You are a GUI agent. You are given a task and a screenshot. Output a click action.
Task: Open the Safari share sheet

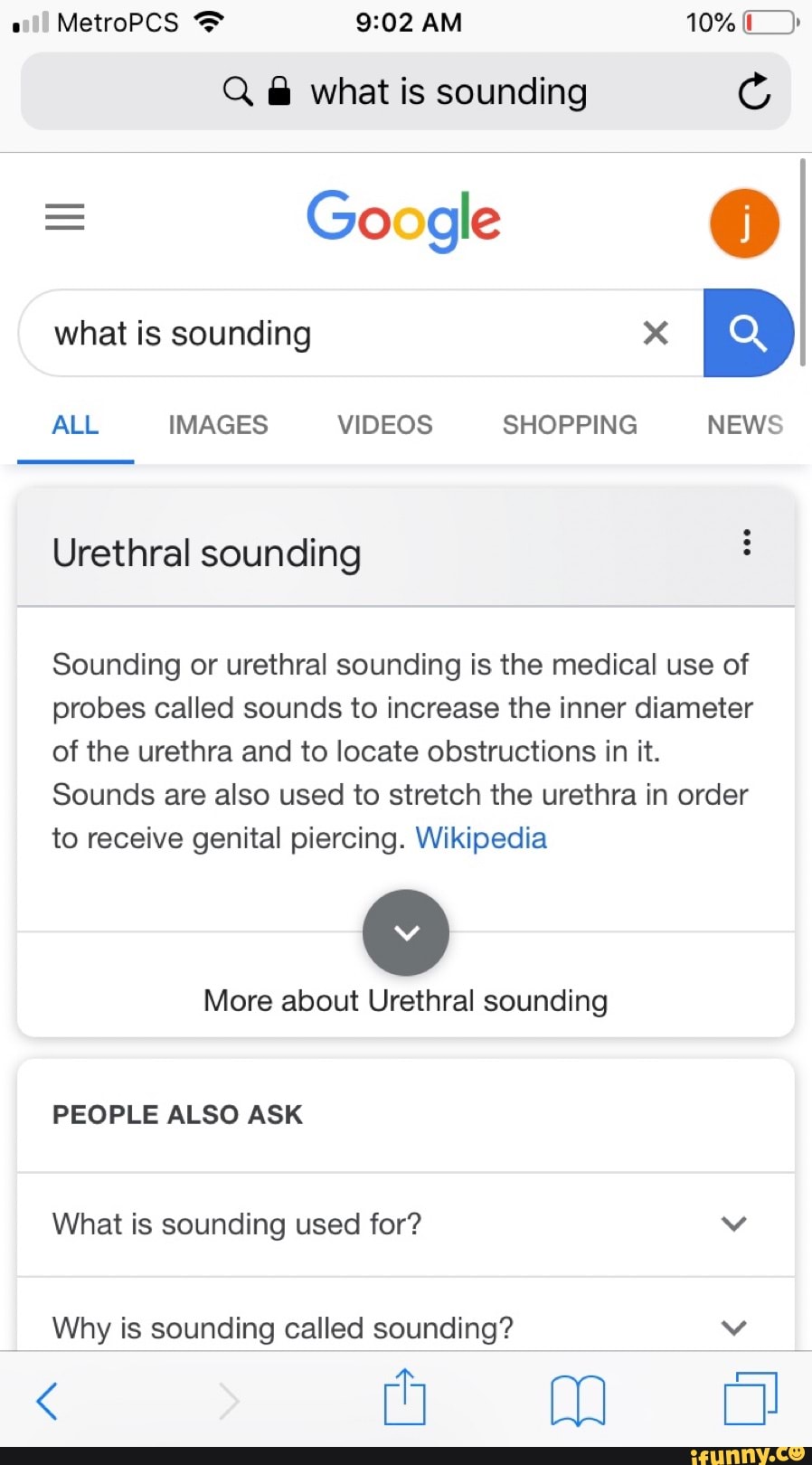coord(404,1398)
